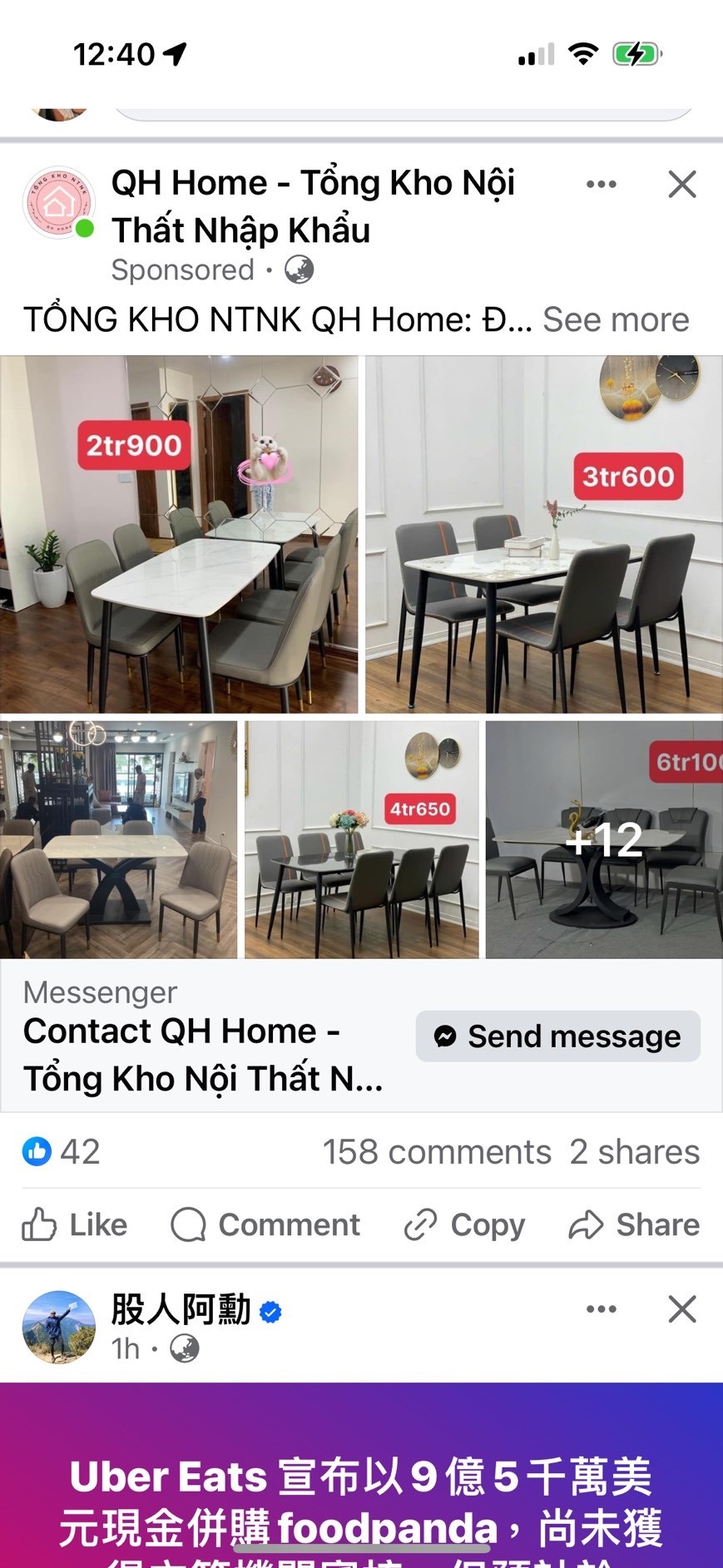Tap the battery charging indicator

pyautogui.click(x=636, y=52)
